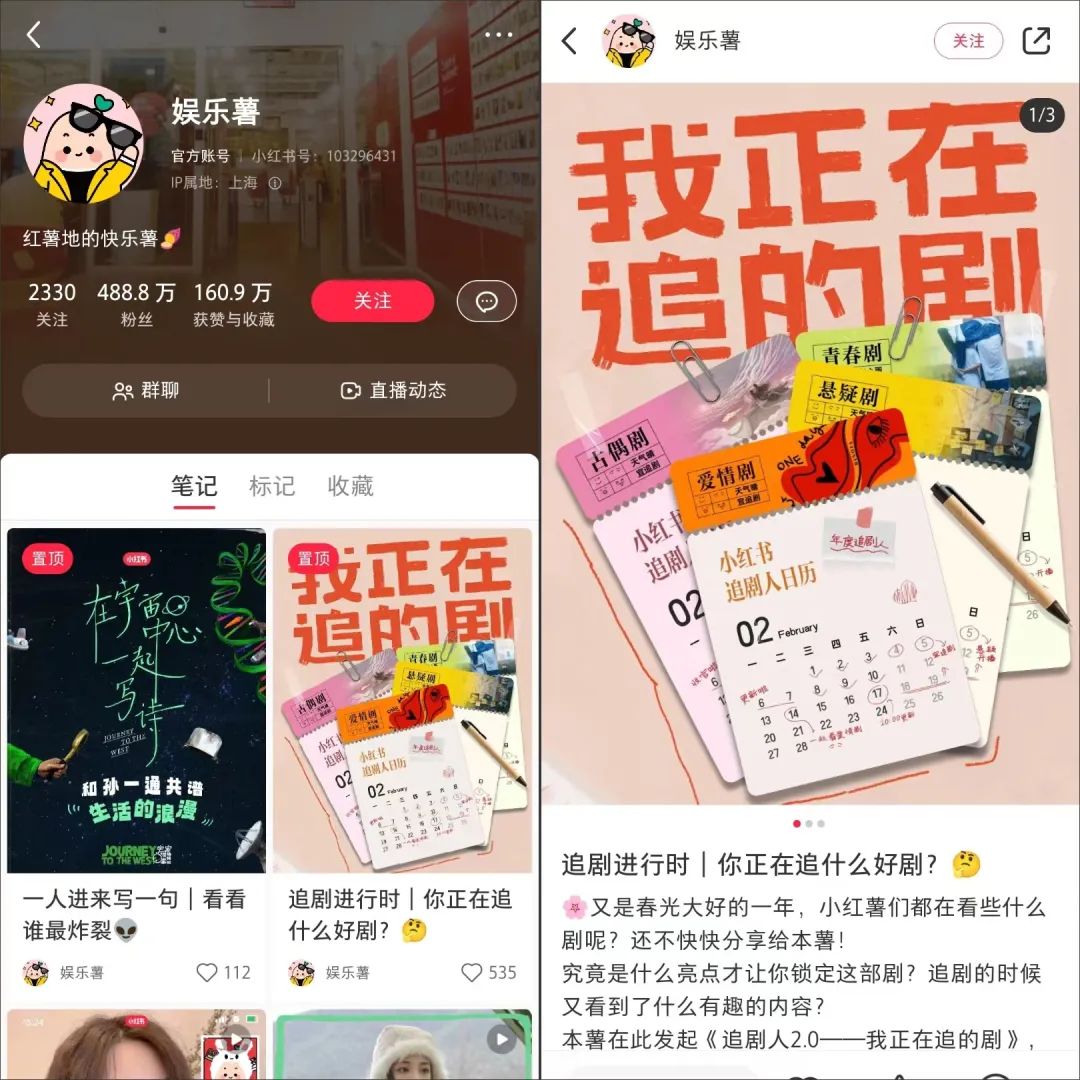
Task: Open 直播动态 live updates
Action: (x=393, y=391)
